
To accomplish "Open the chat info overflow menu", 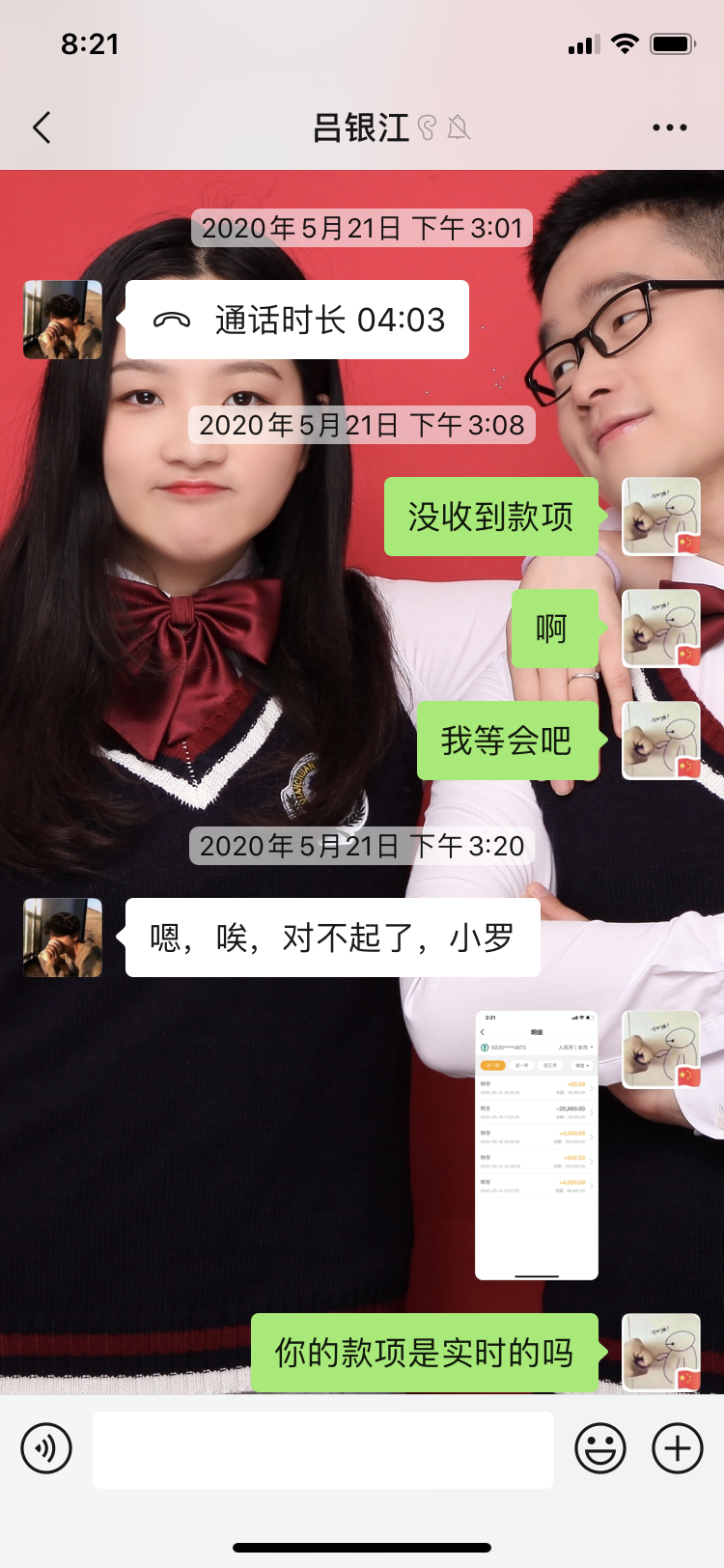I will (669, 127).
